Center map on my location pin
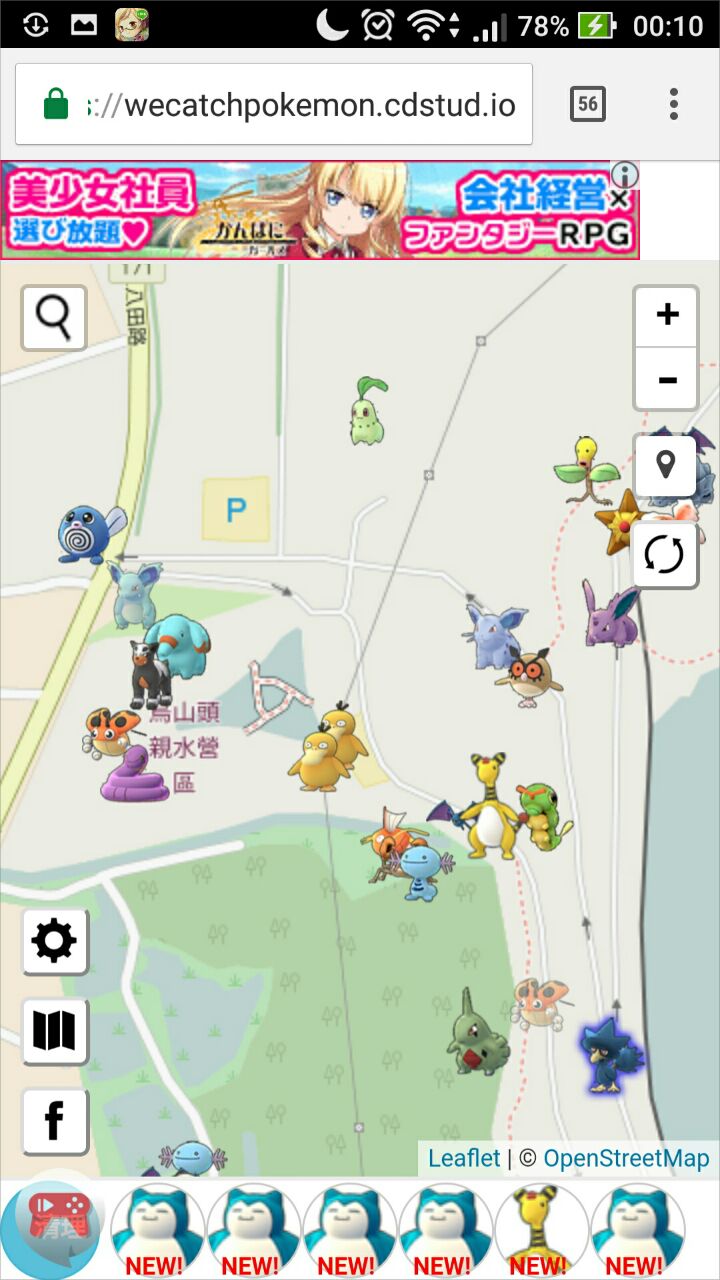Screen dimensions: 720x1280 665,466
